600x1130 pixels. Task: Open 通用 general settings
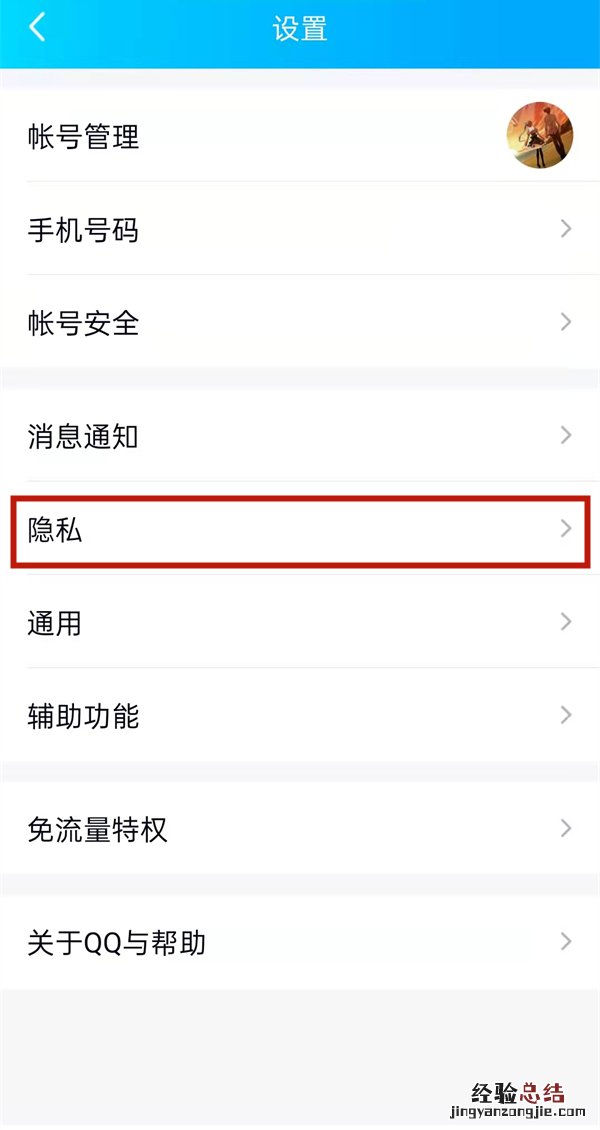[x=300, y=622]
